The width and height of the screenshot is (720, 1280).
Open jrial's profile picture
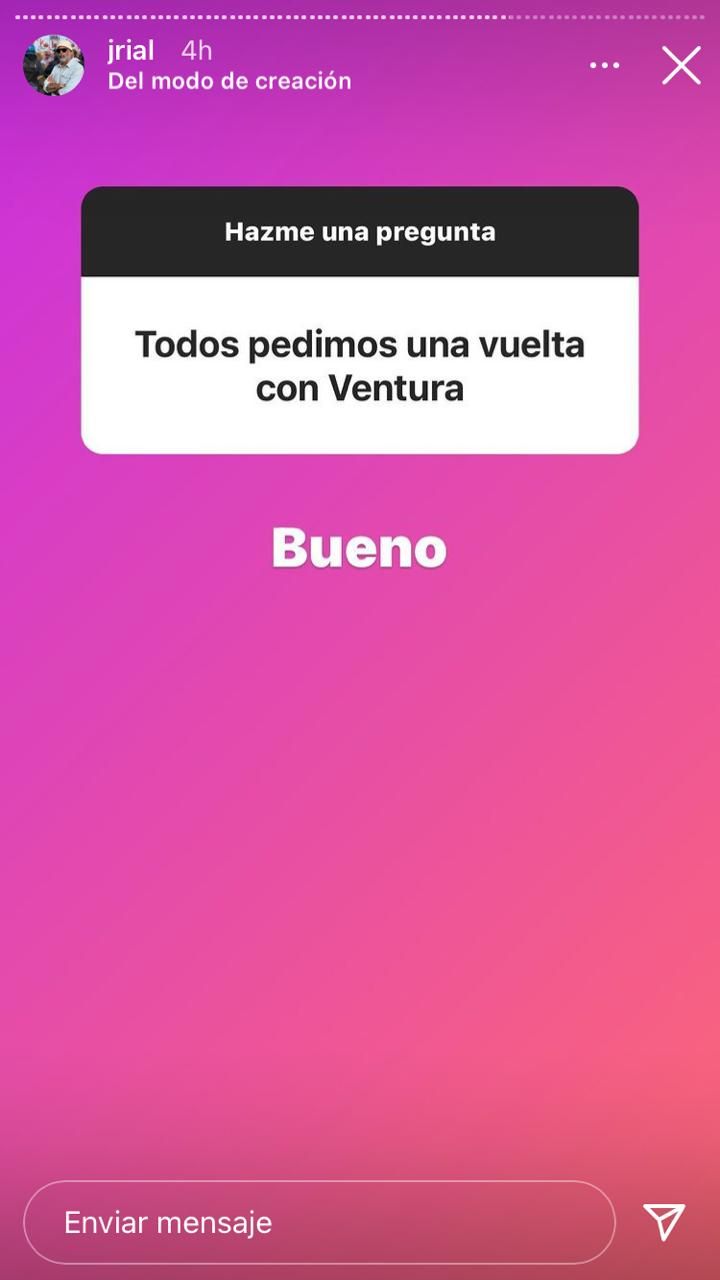pos(54,66)
